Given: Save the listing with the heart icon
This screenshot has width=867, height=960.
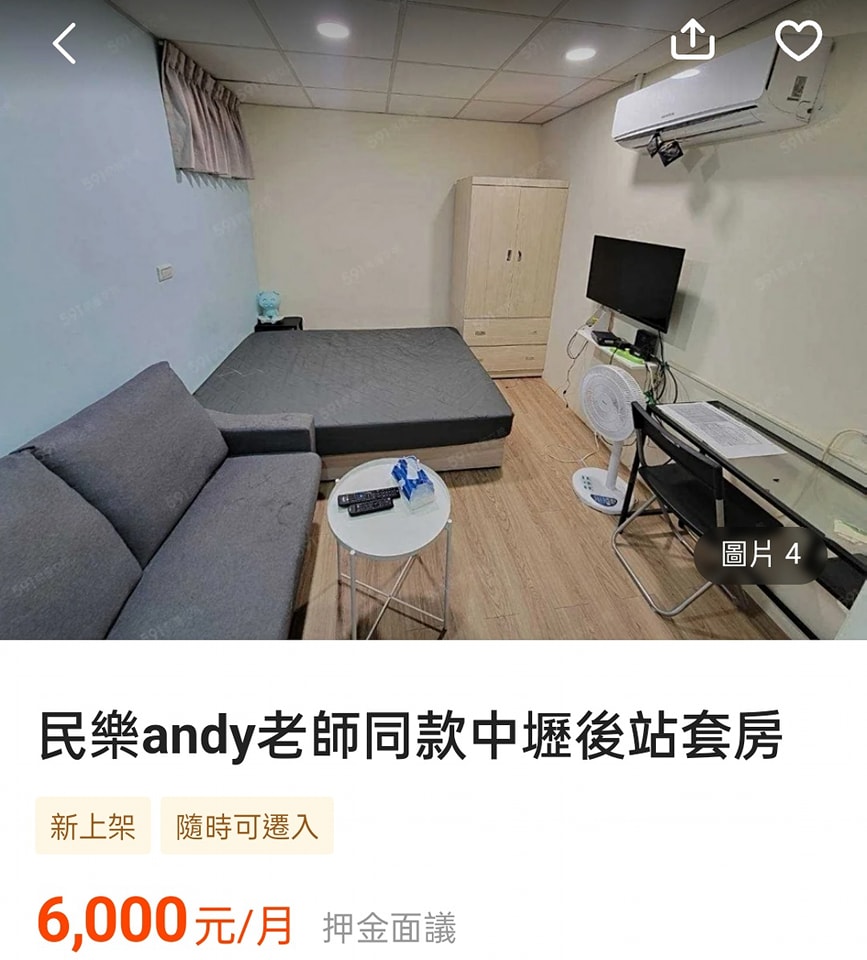Looking at the screenshot, I should [798, 41].
